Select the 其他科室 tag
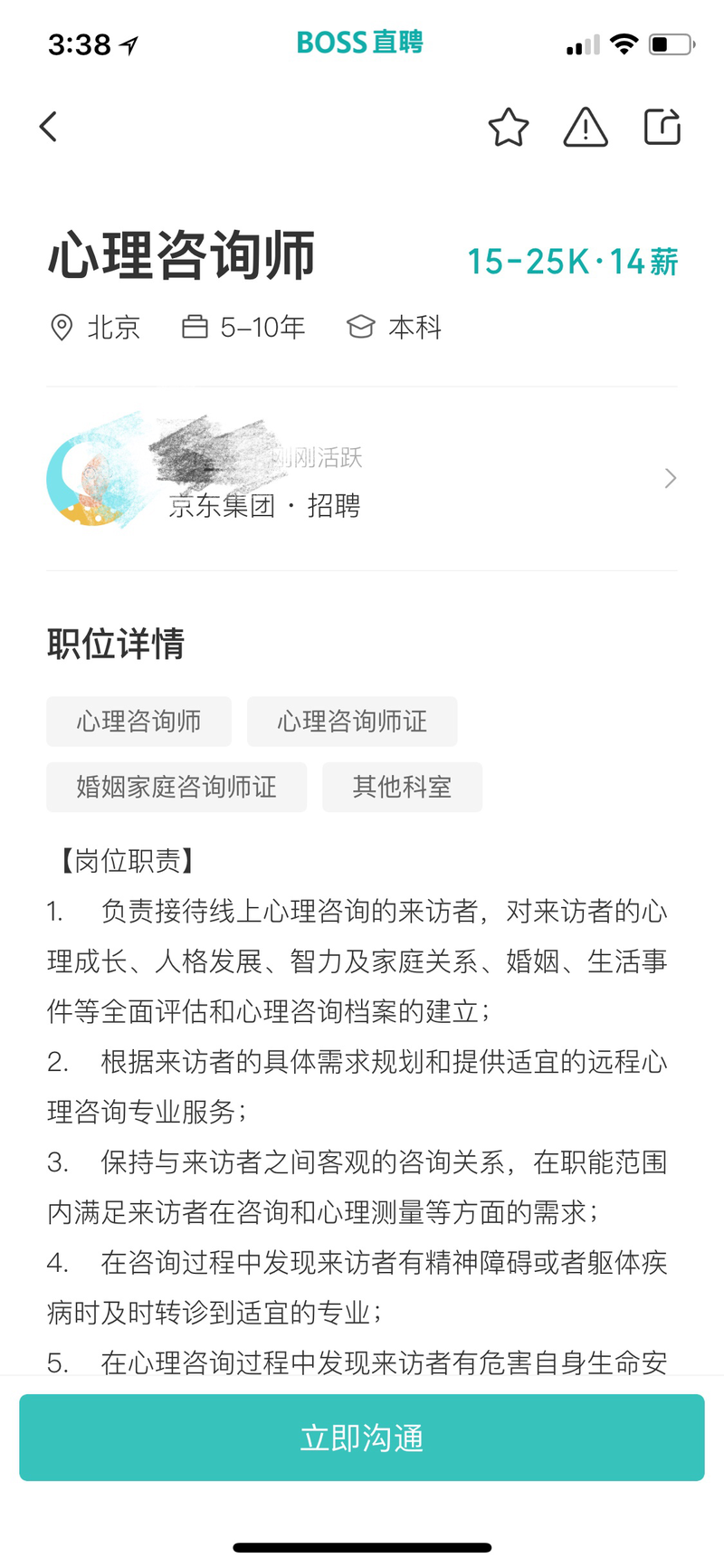The image size is (724, 1568). click(402, 787)
